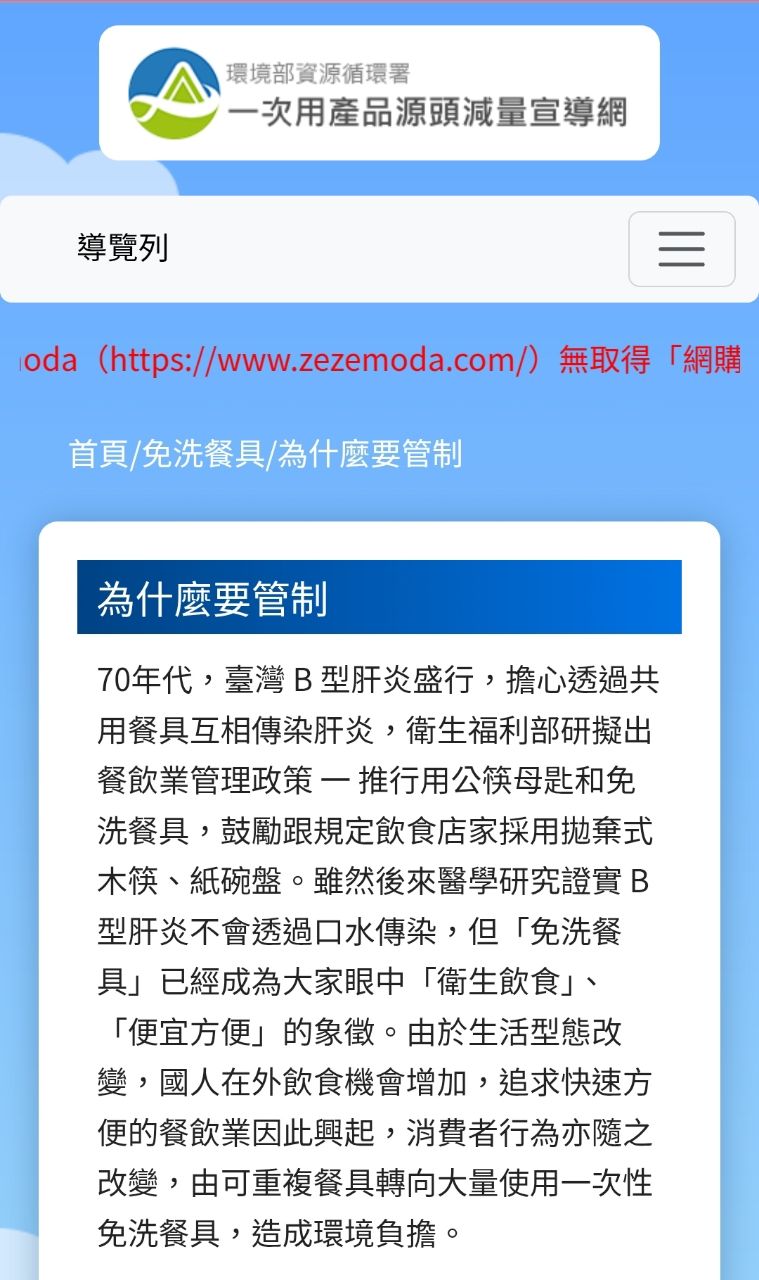The width and height of the screenshot is (759, 1280).
Task: Open 免洗餐具 in the breadcrumb
Action: 203,454
